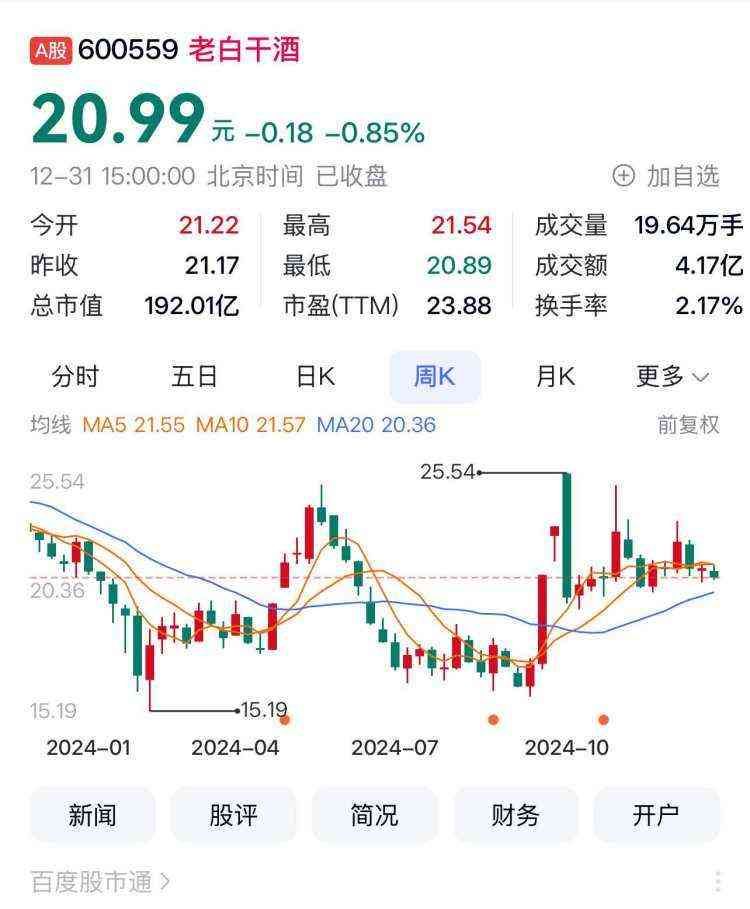Expand the 更多 chart options dropdown

672,377
